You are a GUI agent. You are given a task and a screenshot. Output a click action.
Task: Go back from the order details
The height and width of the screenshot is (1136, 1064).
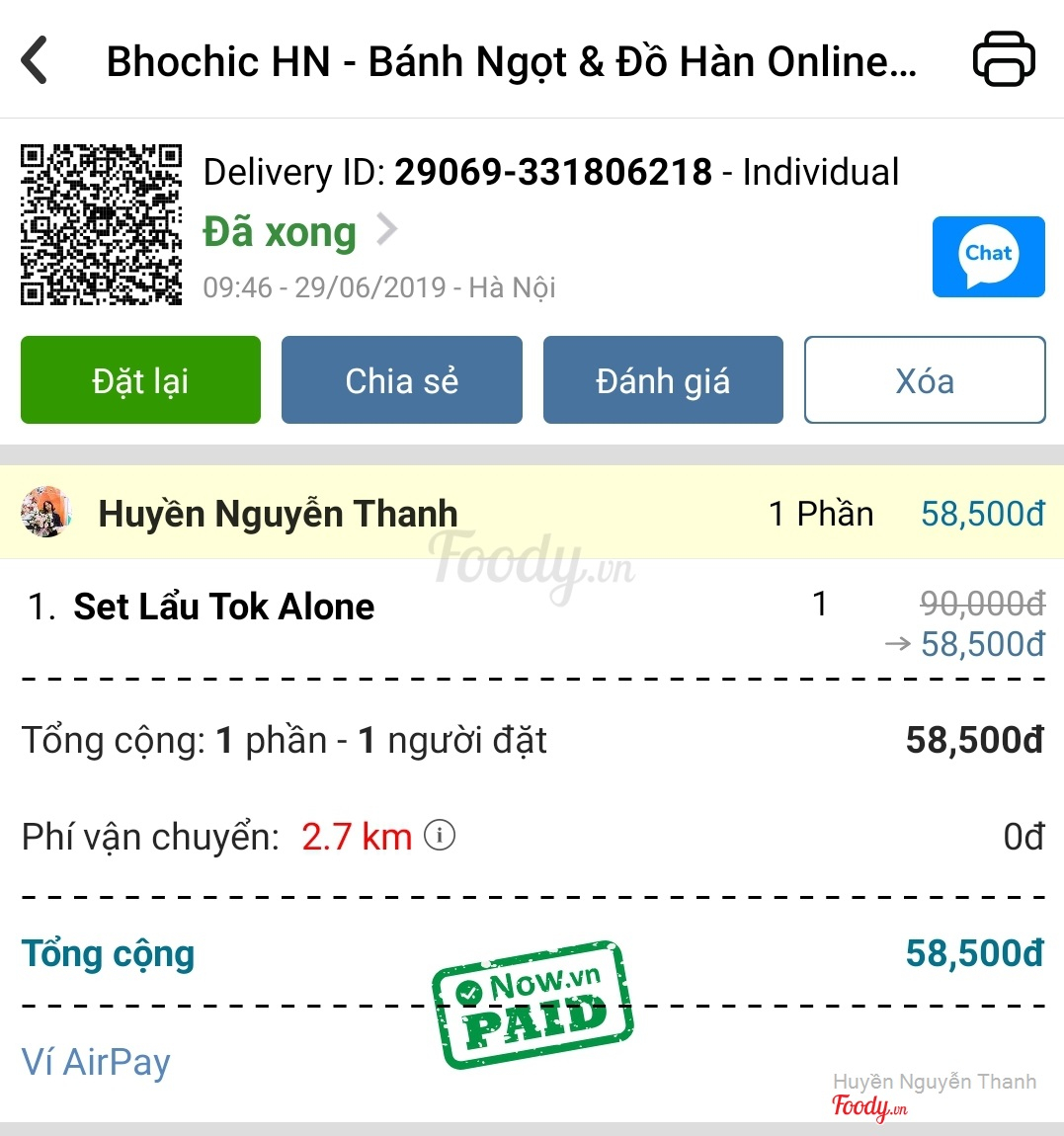(36, 60)
